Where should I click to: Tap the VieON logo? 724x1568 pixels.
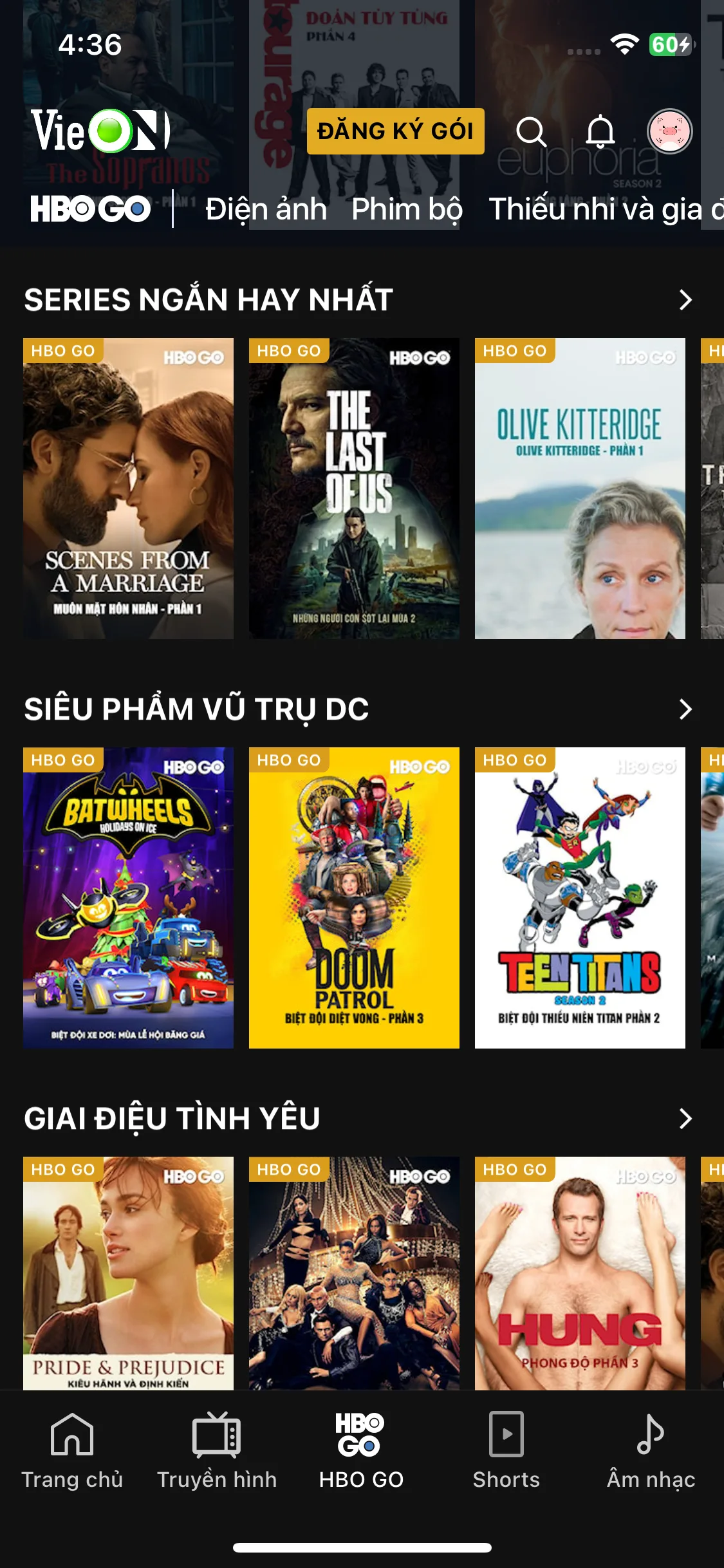click(100, 132)
